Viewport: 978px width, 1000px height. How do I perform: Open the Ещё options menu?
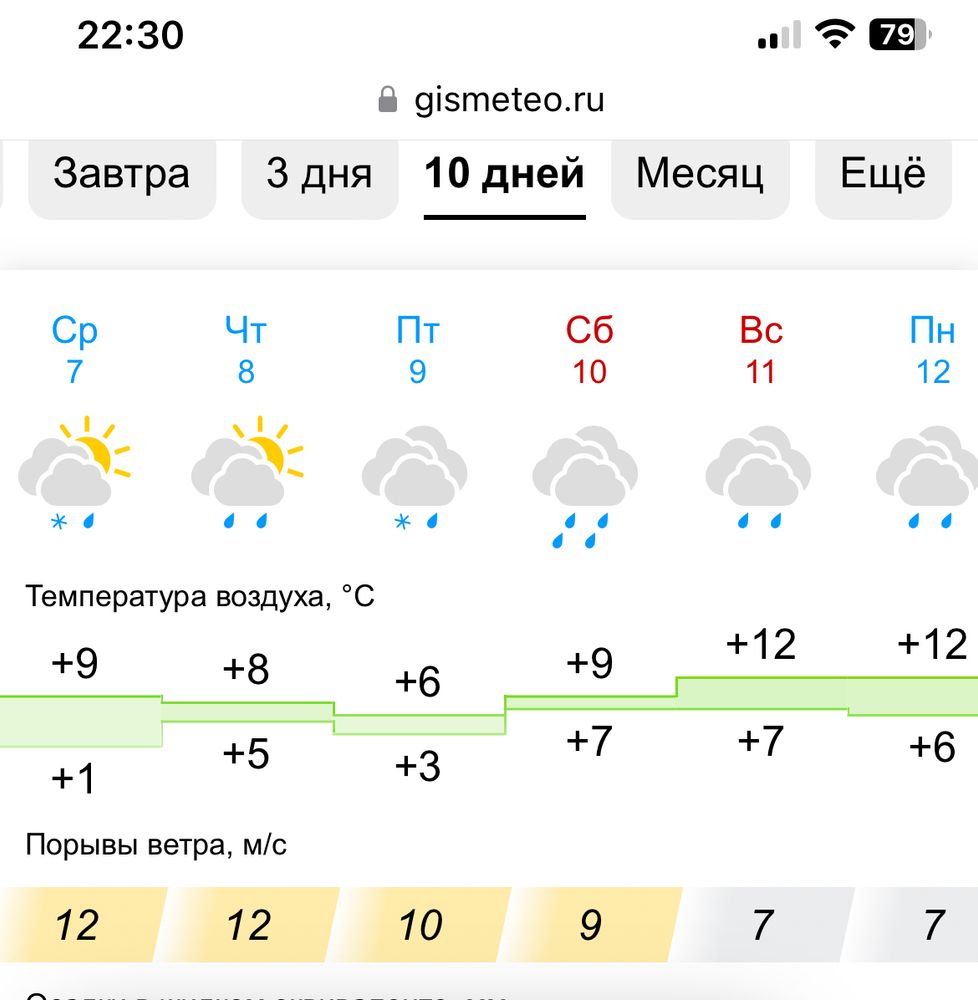pos(884,175)
